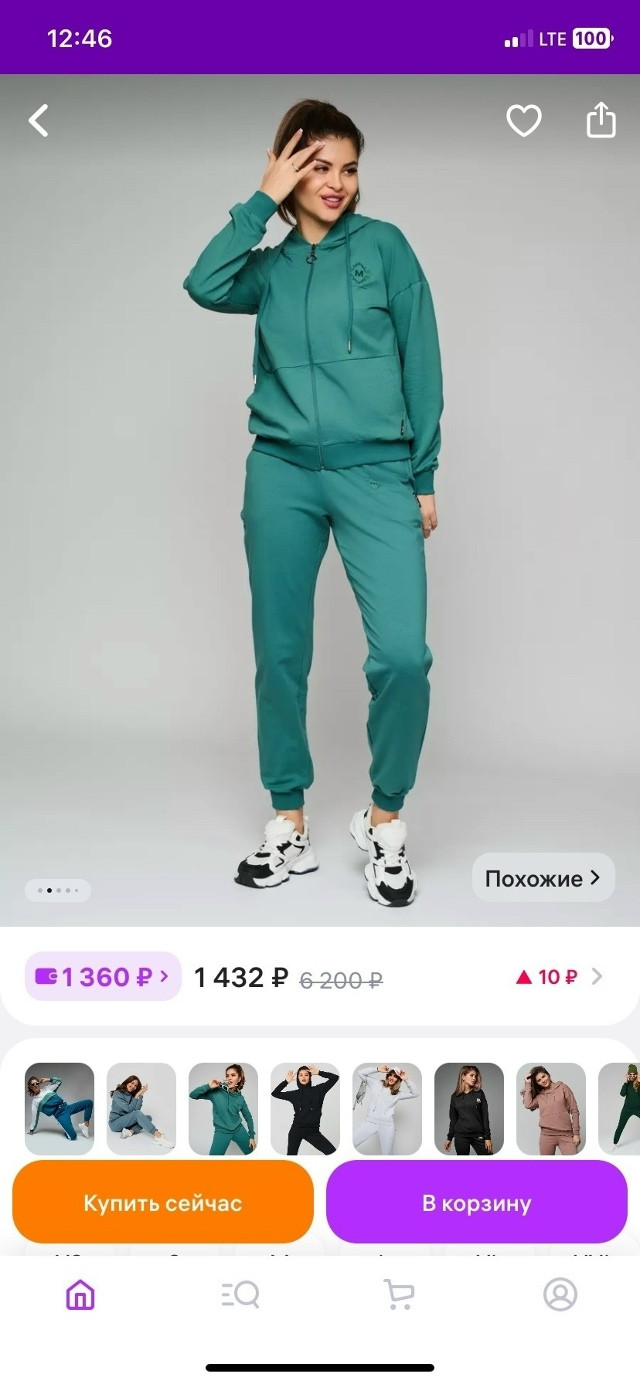The image size is (640, 1384).
Task: Open the catalog search tab
Action: pos(240,1295)
